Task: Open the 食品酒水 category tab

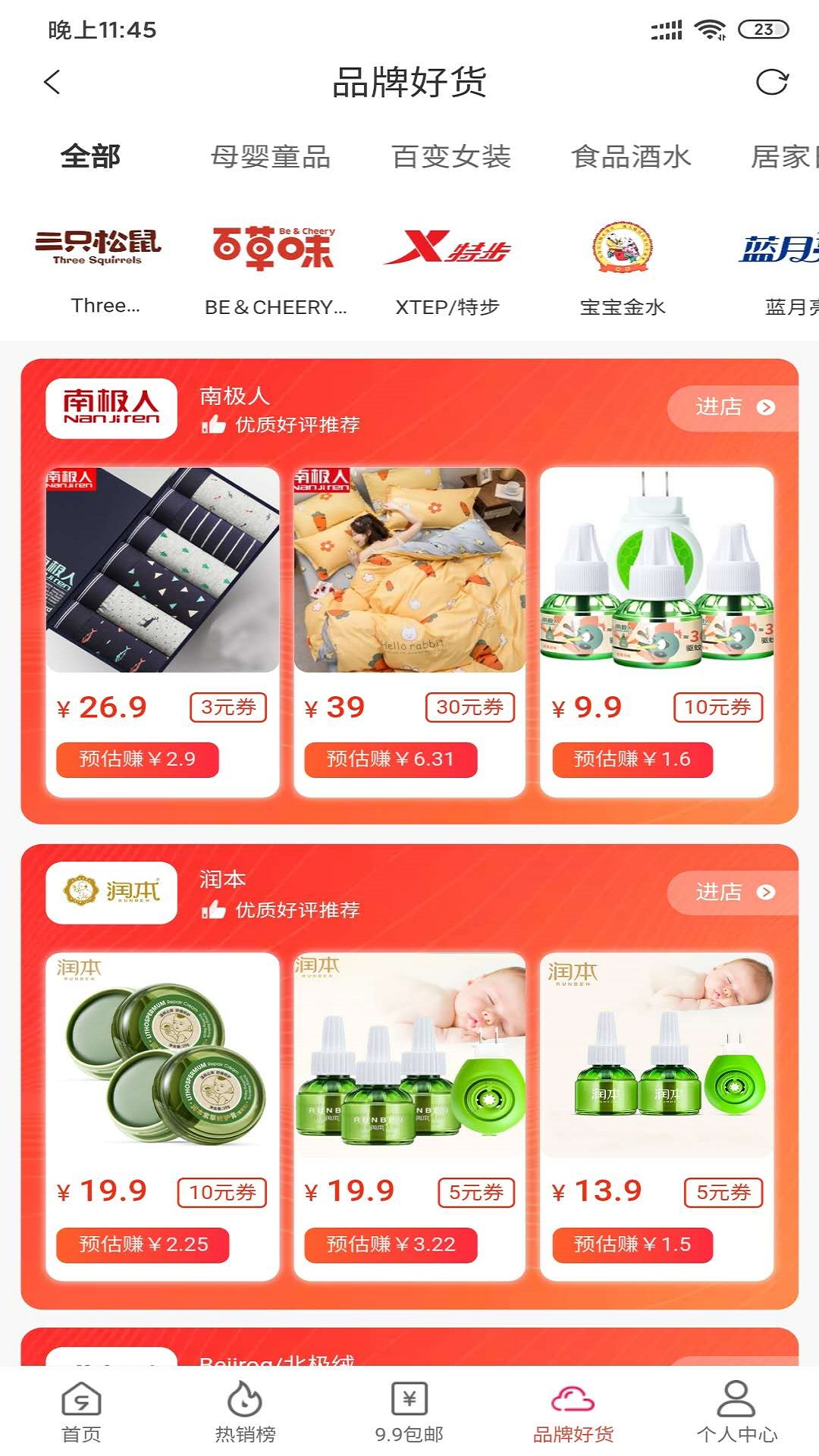Action: coord(631,157)
